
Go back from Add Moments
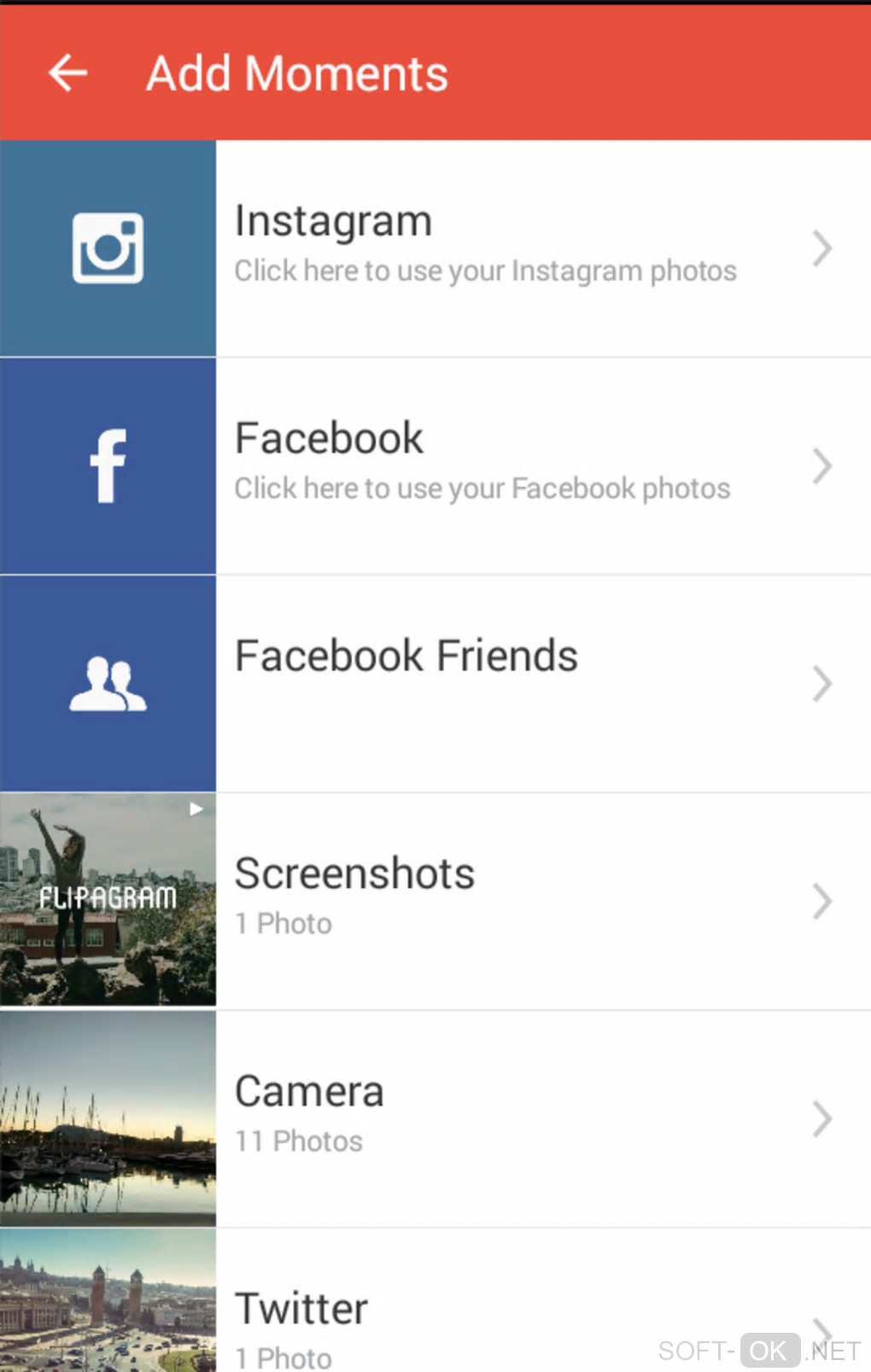[68, 73]
